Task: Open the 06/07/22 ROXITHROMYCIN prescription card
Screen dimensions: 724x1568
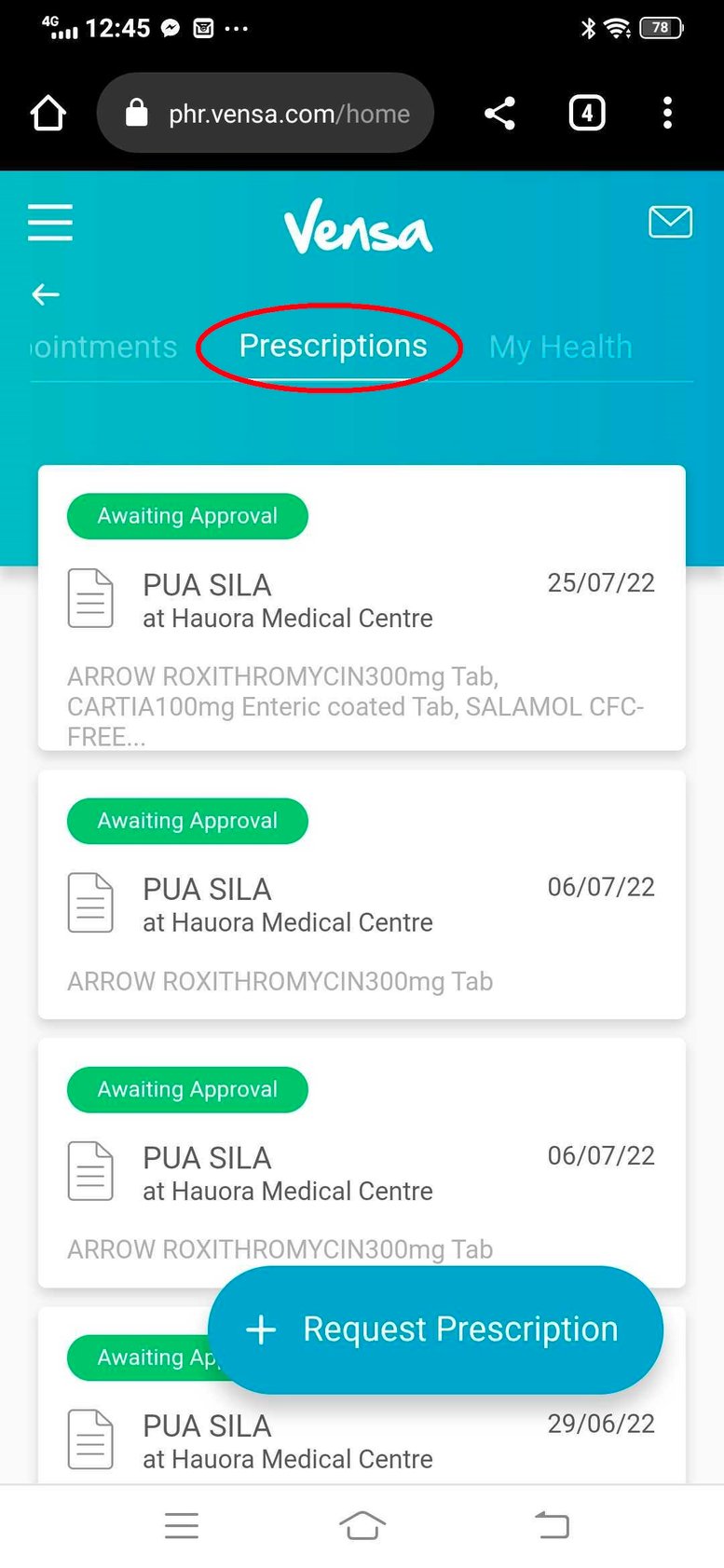Action: tap(362, 892)
